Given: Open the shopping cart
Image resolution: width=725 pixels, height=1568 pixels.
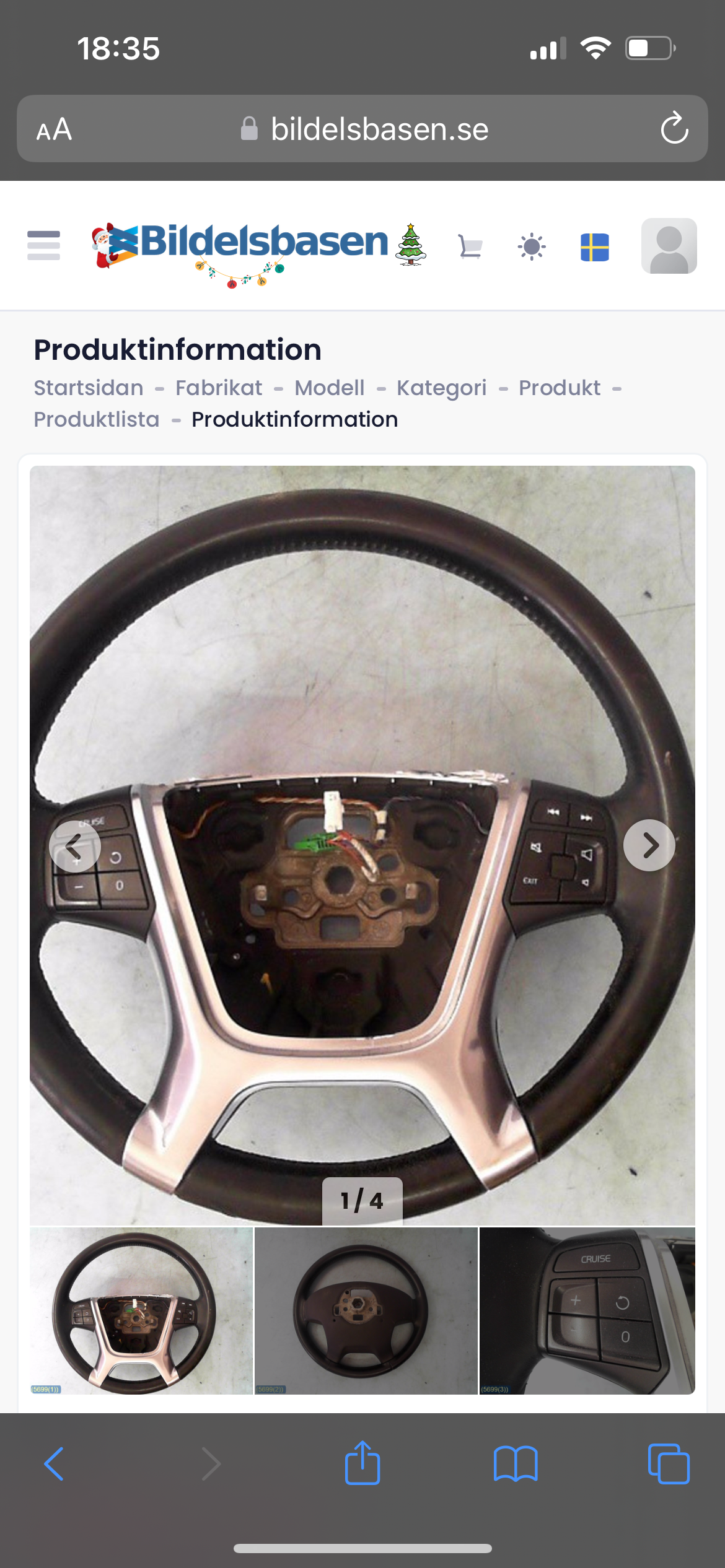Looking at the screenshot, I should point(470,246).
